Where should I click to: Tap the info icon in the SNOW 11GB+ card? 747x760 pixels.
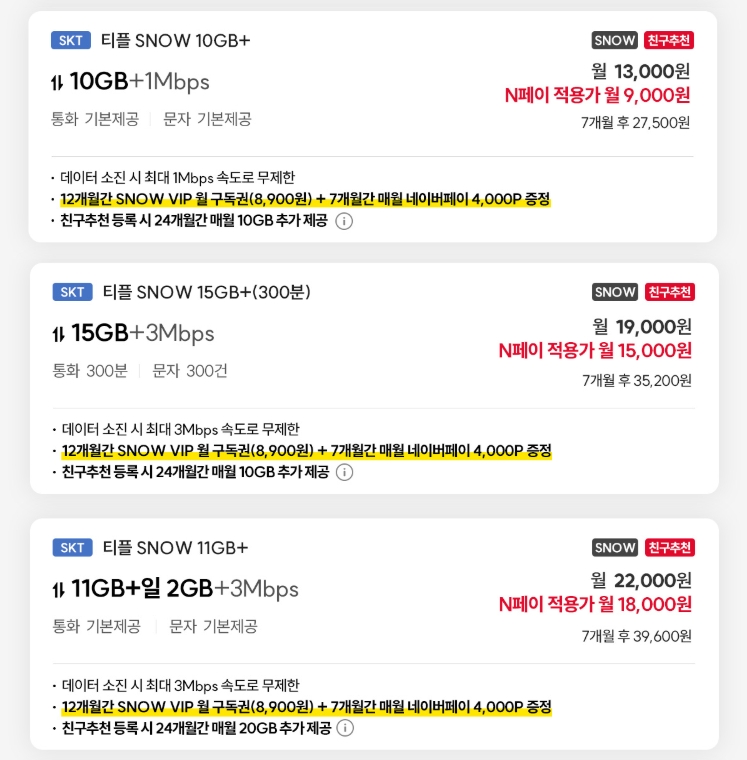pos(345,728)
